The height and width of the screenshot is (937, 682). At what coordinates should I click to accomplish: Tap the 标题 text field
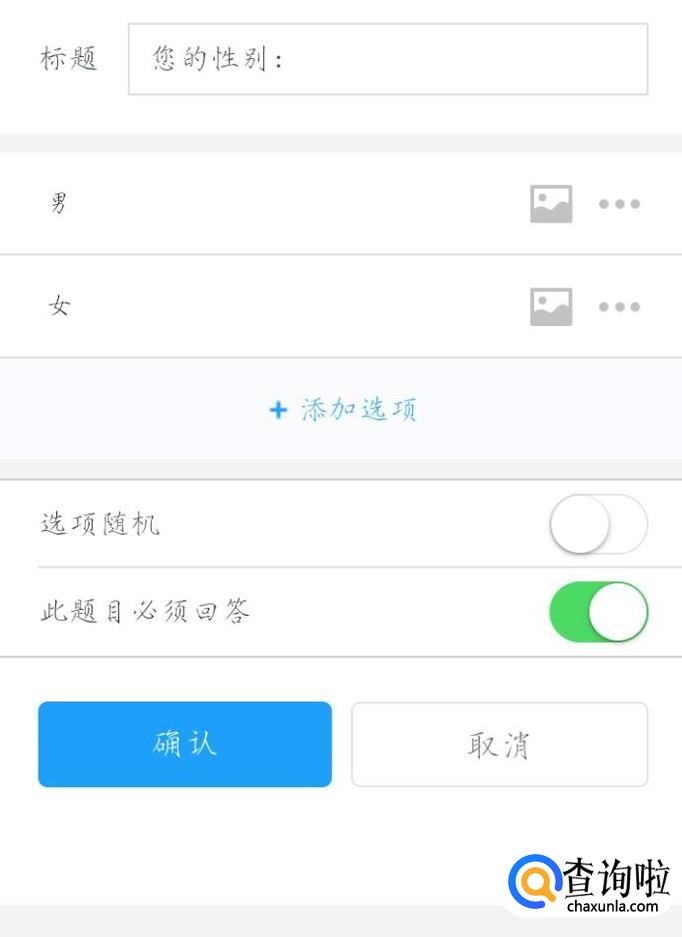tap(387, 59)
